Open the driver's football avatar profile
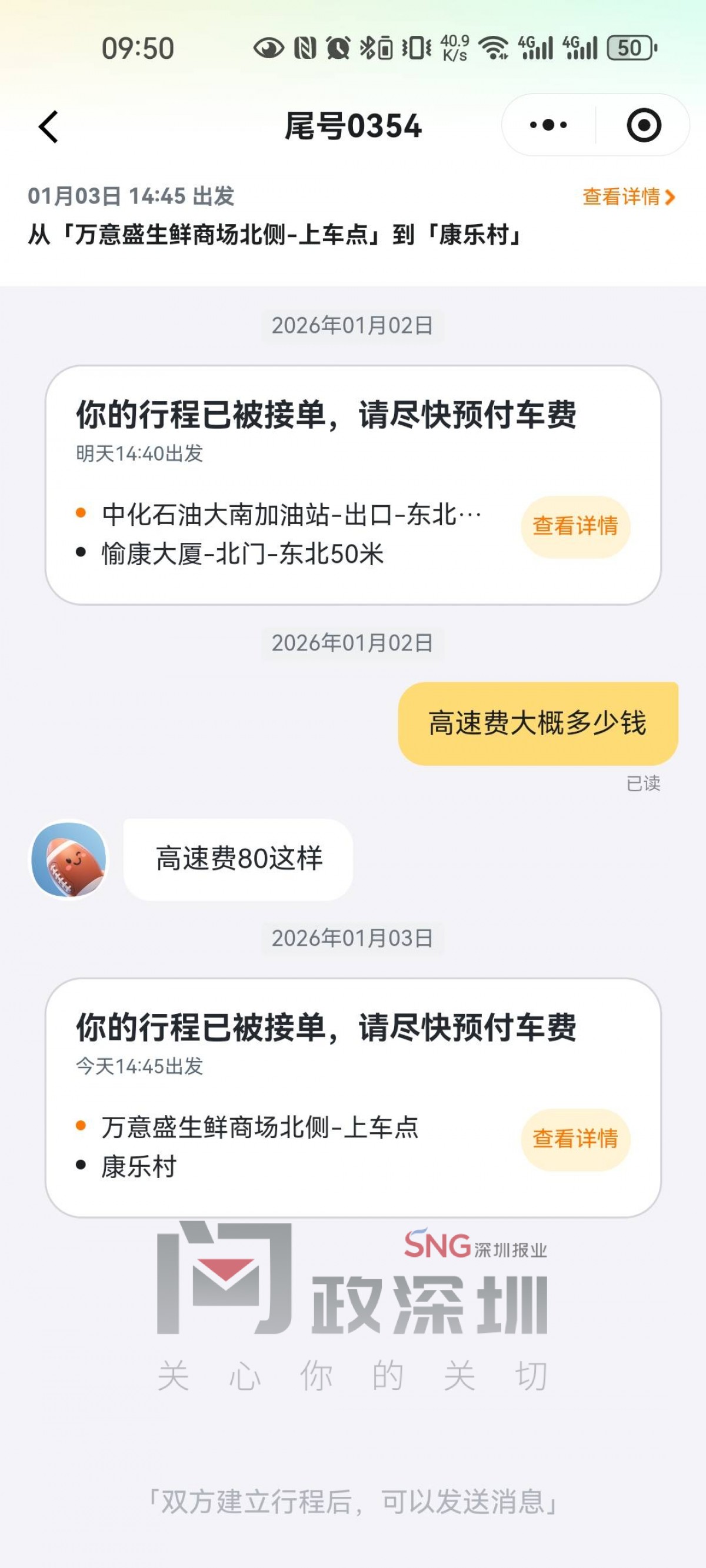This screenshot has width=706, height=1568. [69, 859]
